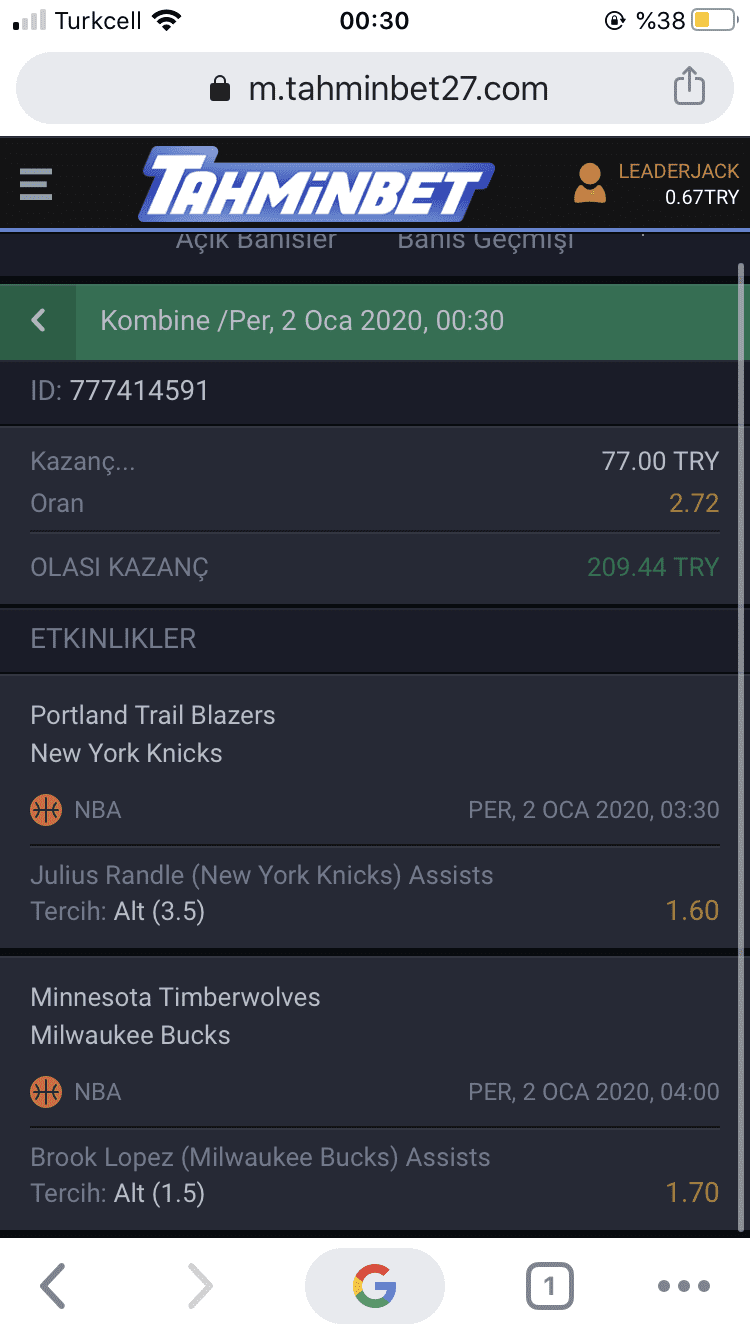Tap the Tahminbet logo to go home
This screenshot has height=1334, width=750.
click(x=316, y=184)
